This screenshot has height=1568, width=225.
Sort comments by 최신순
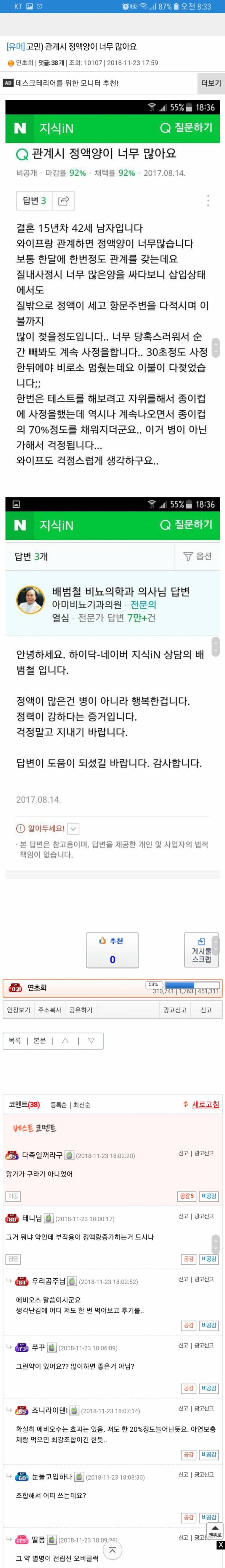(81, 1104)
